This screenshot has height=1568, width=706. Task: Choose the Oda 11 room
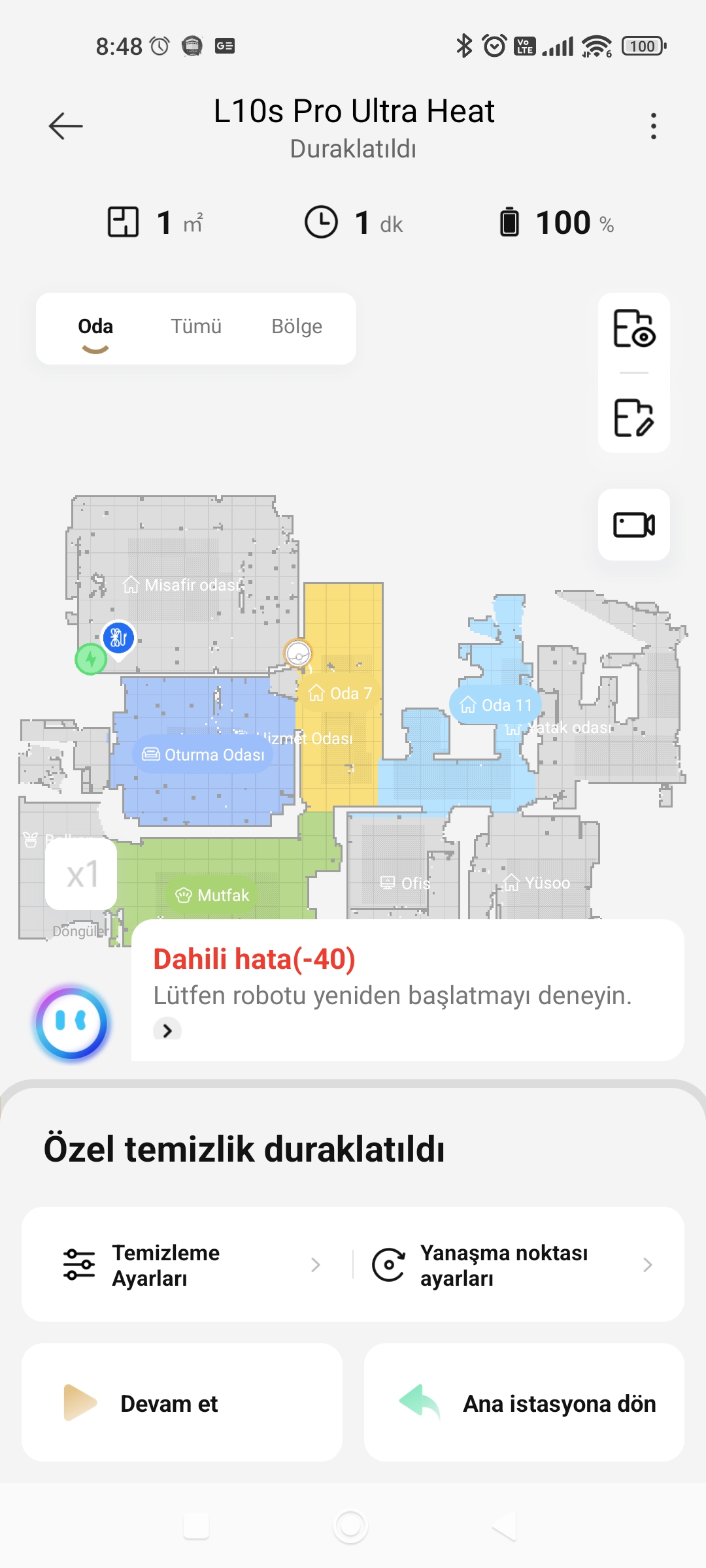coord(496,706)
